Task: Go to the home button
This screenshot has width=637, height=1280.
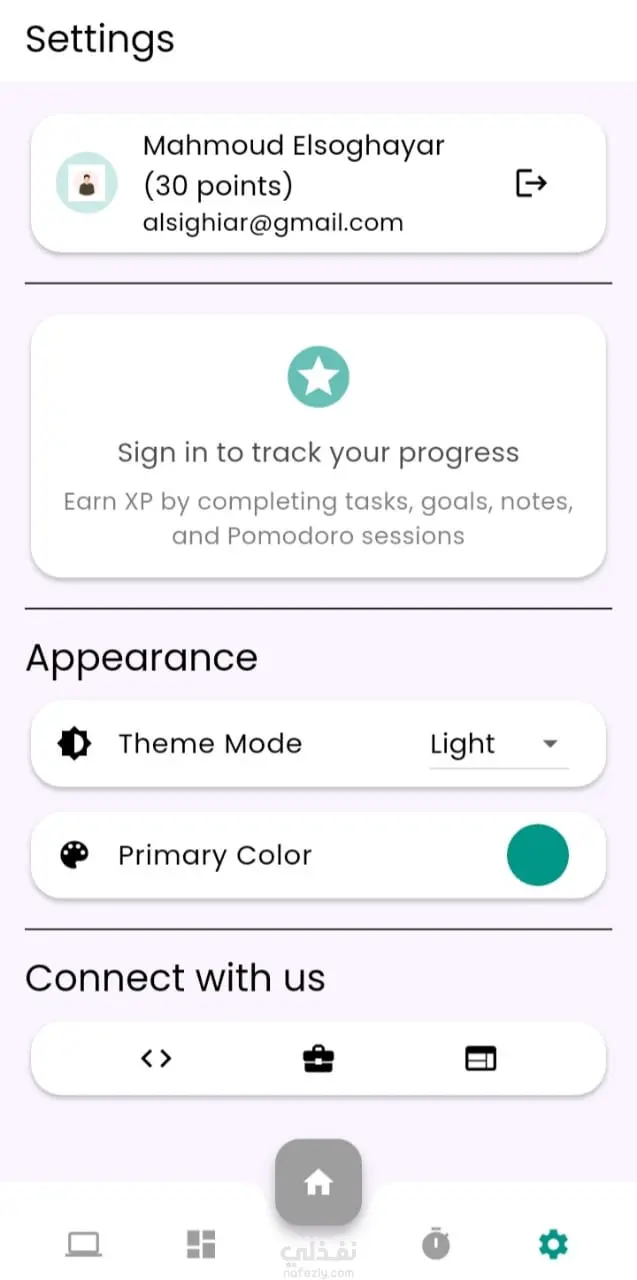Action: (318, 1183)
